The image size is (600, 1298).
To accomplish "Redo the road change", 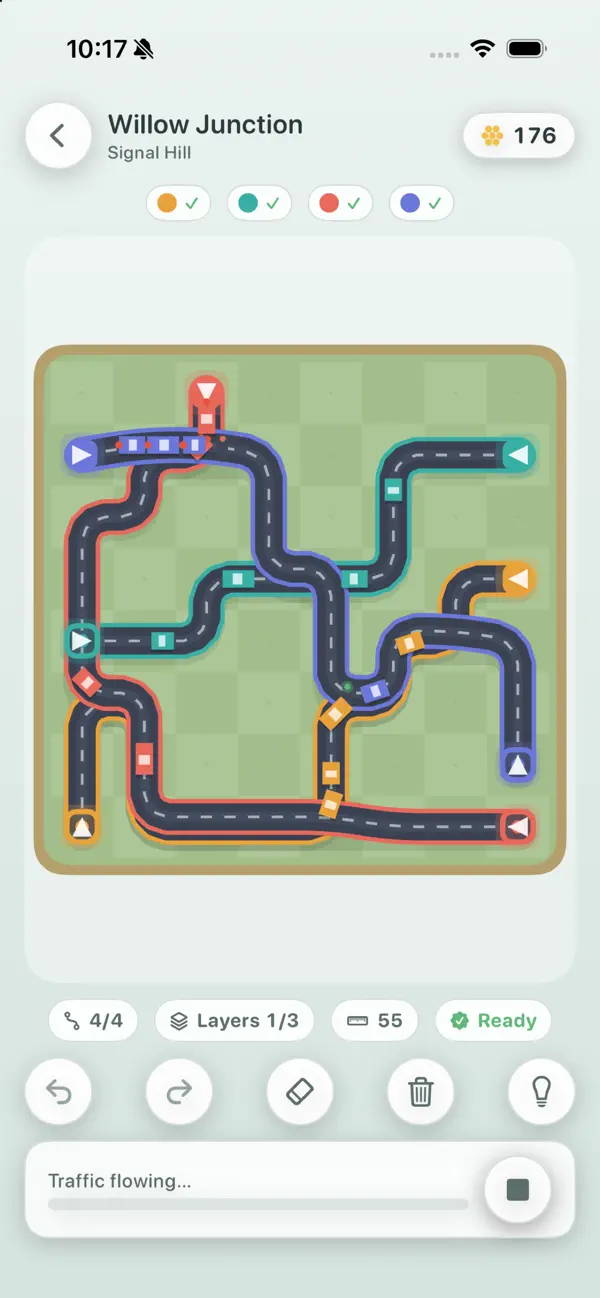I will point(179,1093).
